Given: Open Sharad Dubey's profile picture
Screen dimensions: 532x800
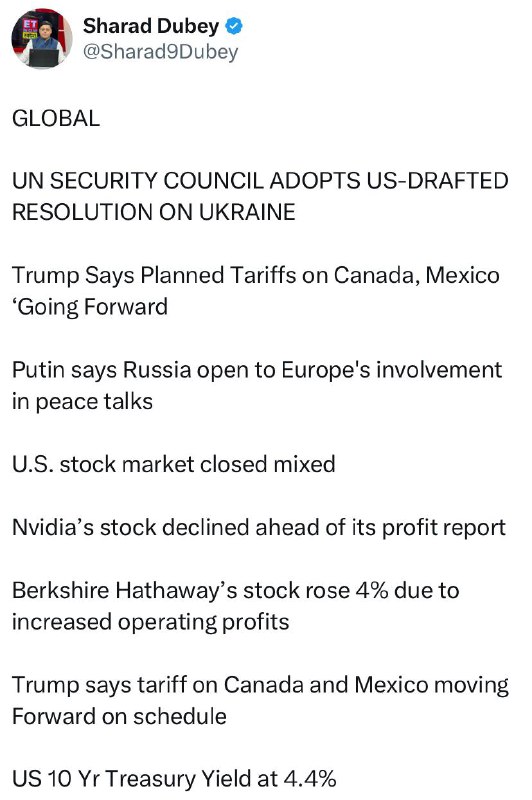Looking at the screenshot, I should [x=42, y=38].
